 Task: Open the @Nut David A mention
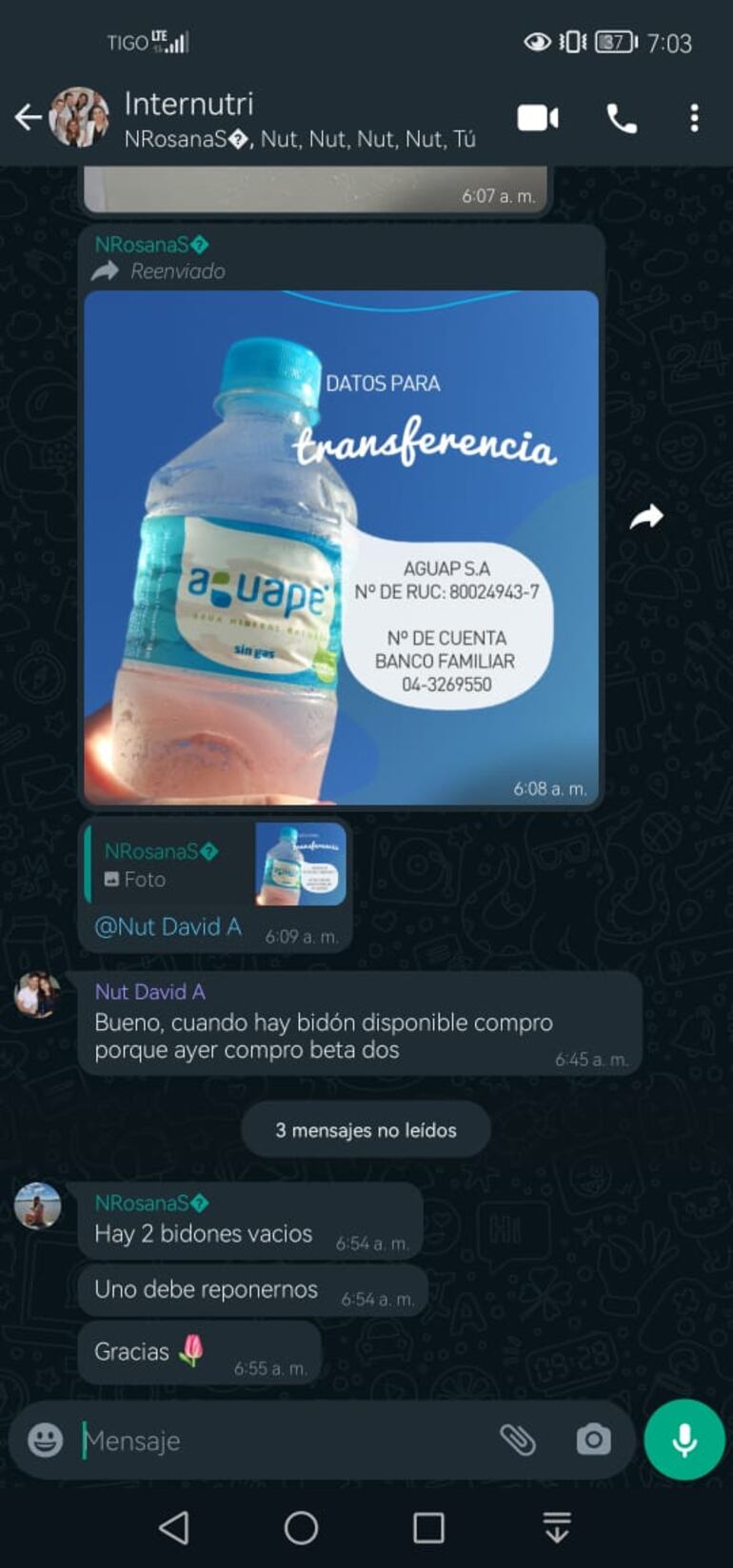(x=168, y=926)
